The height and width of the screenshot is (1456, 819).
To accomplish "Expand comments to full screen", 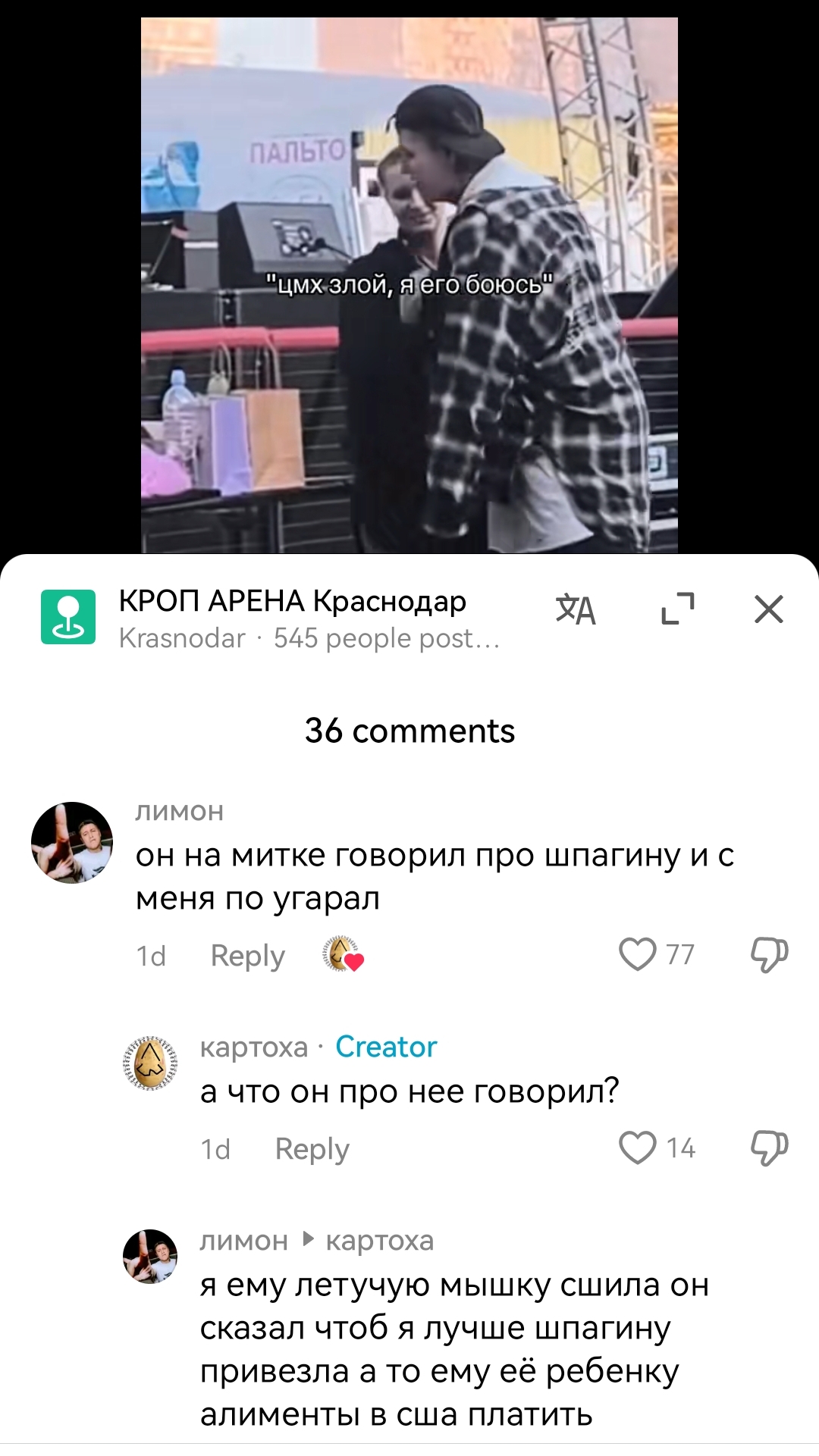I will pyautogui.click(x=677, y=609).
